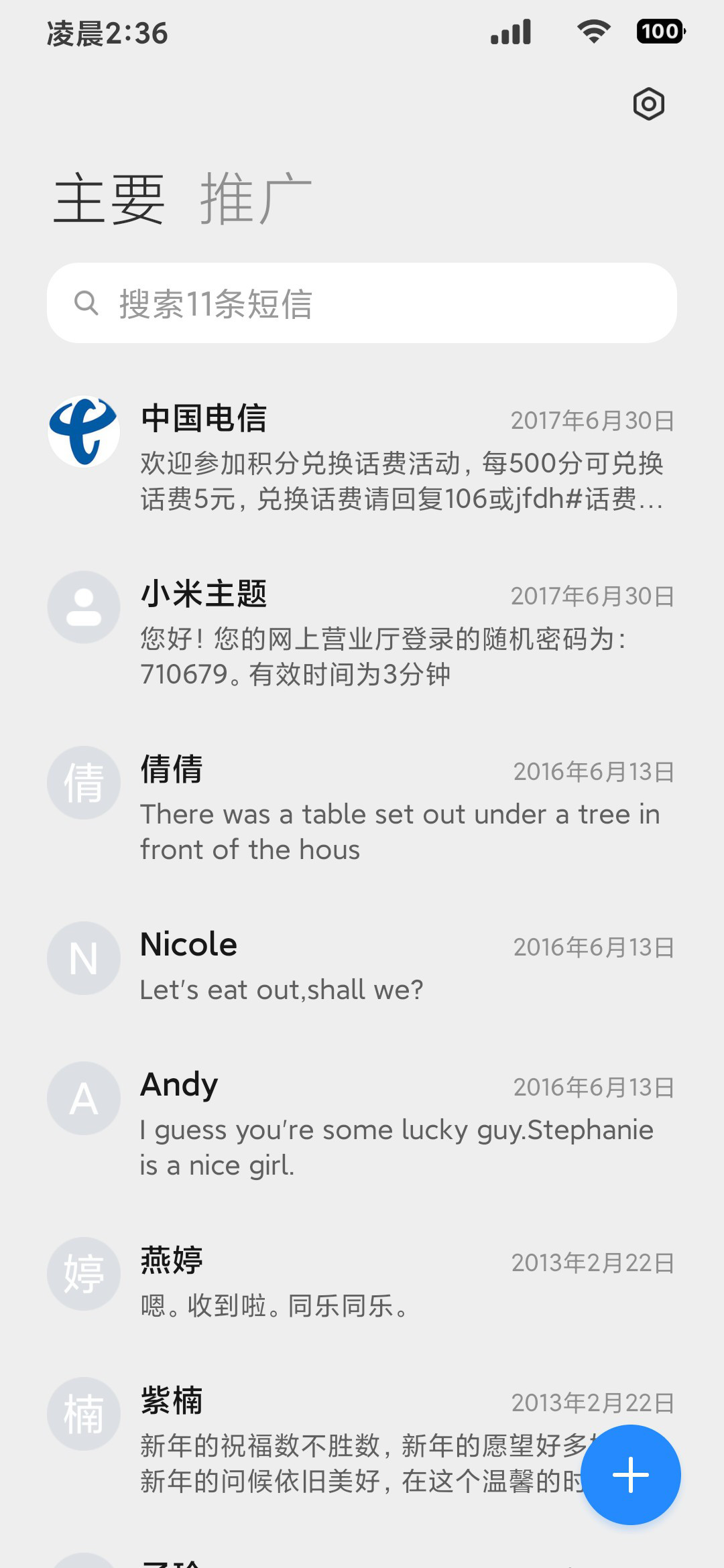Image resolution: width=724 pixels, height=1568 pixels.
Task: Switch to the 推广 tab
Action: click(x=256, y=198)
